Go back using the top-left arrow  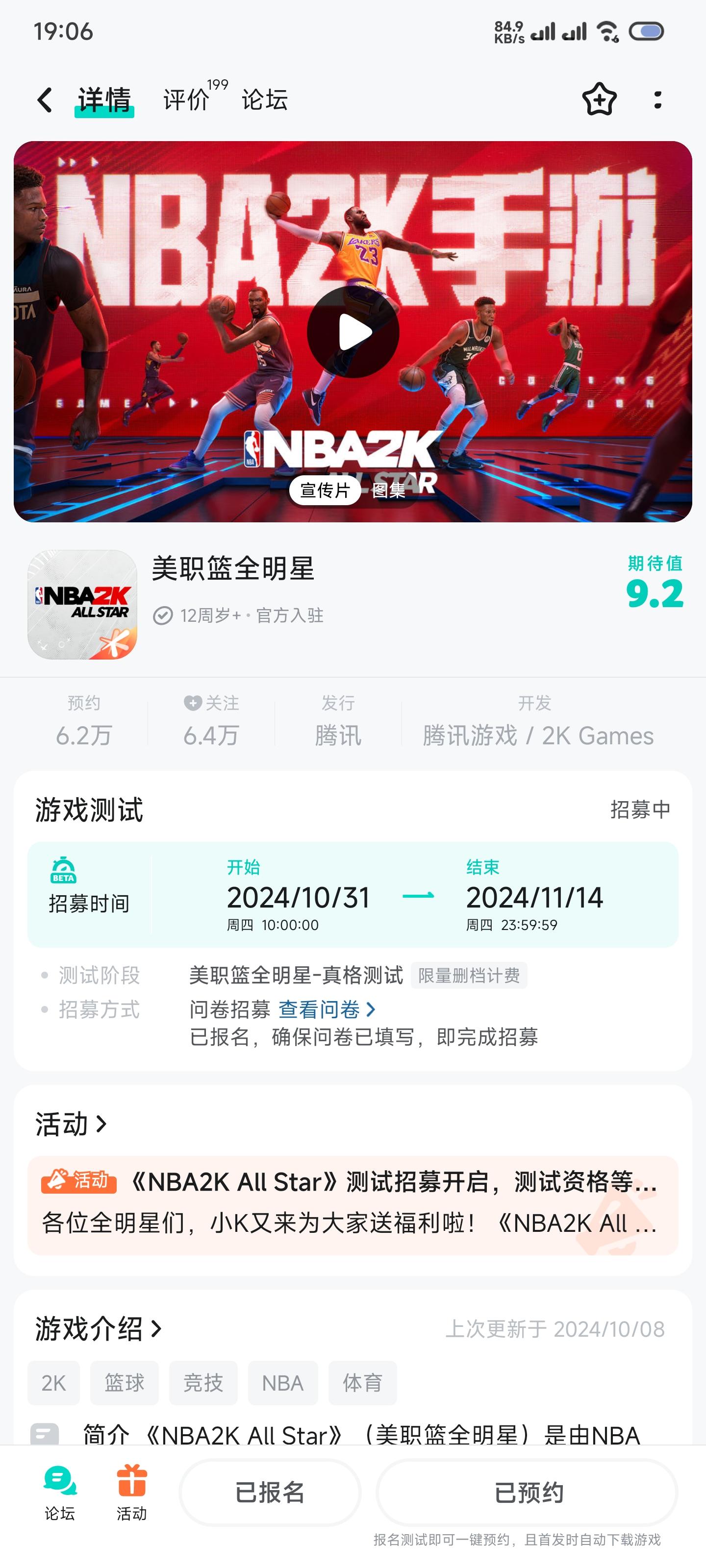click(x=45, y=100)
